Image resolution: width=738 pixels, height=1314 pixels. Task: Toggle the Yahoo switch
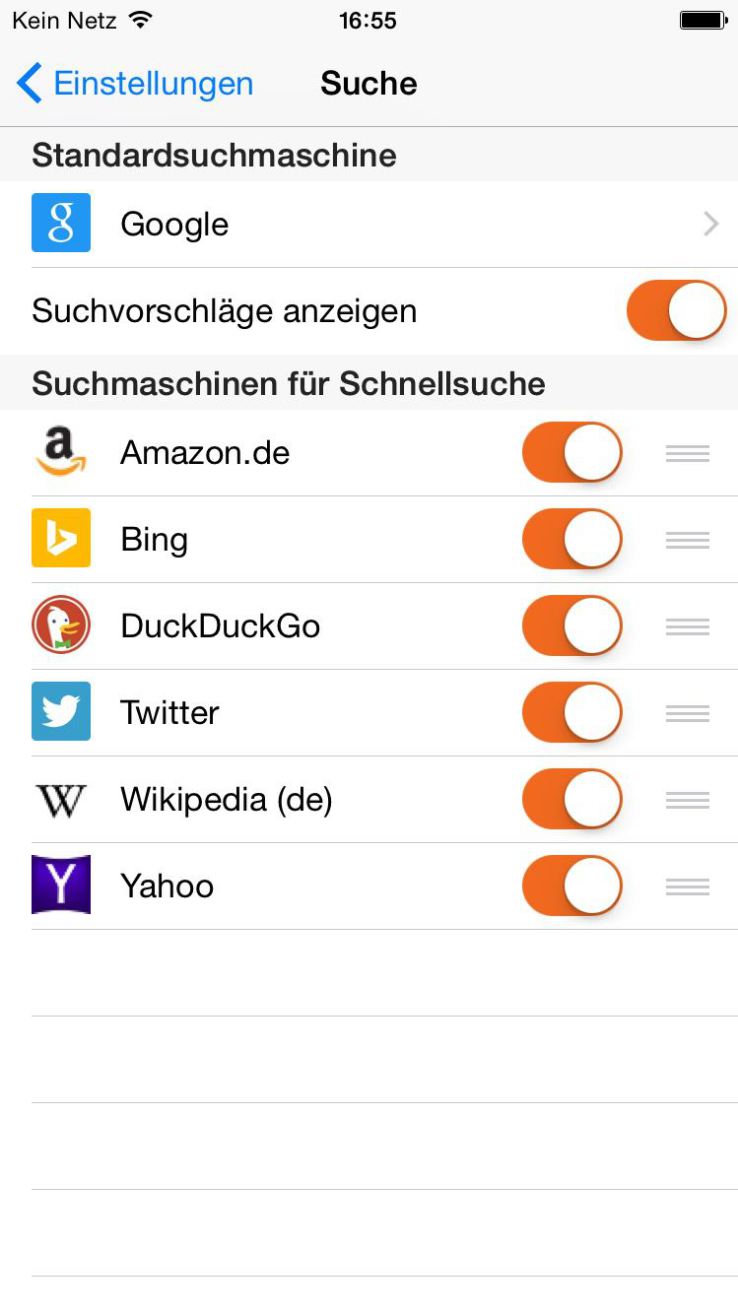pos(572,886)
